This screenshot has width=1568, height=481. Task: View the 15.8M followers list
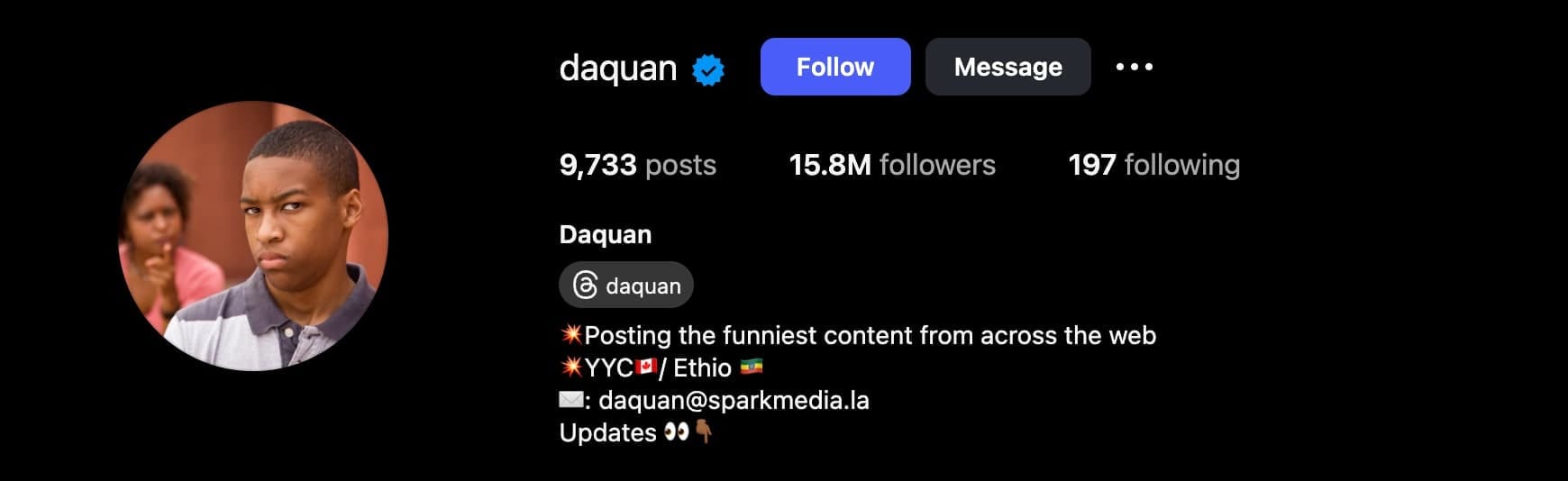point(892,165)
